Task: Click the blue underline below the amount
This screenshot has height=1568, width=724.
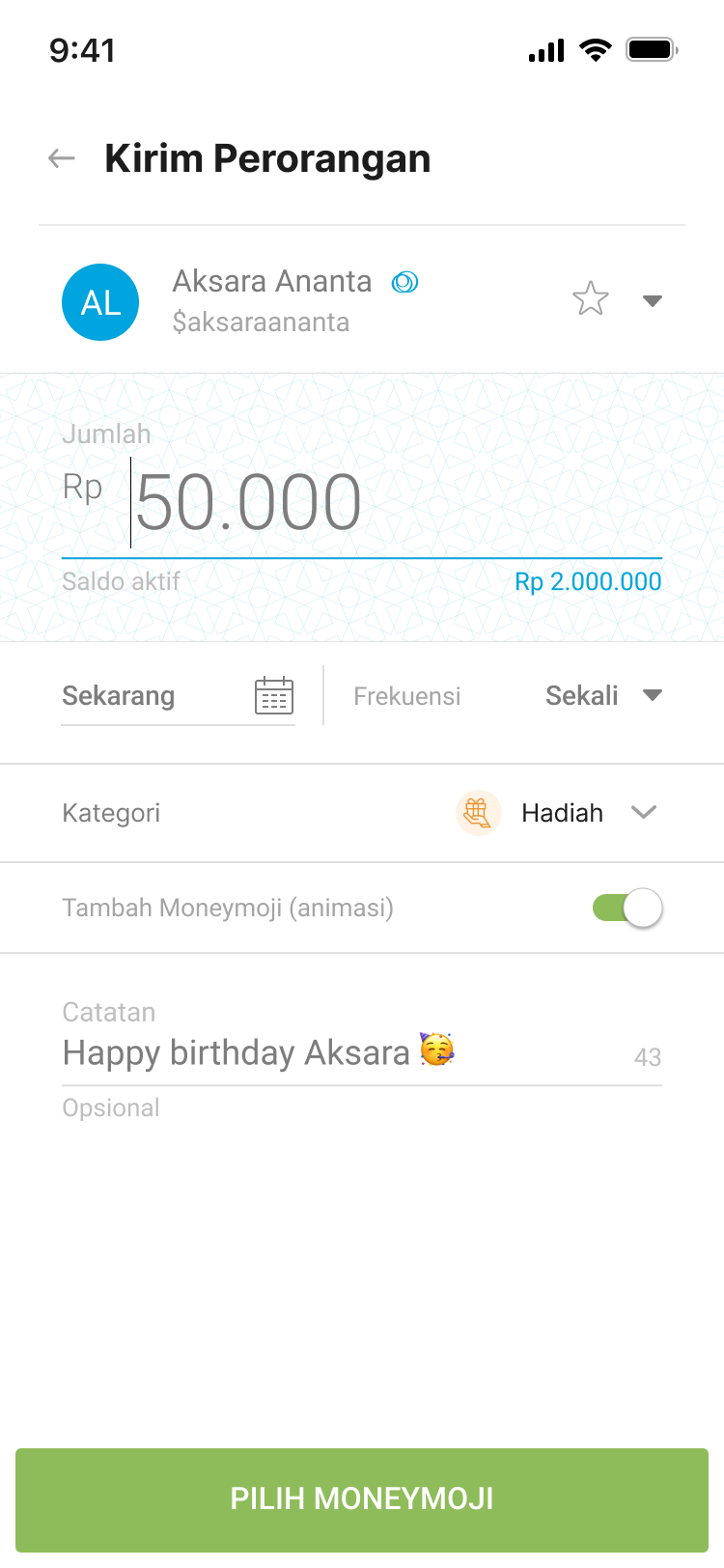Action: pos(362,558)
